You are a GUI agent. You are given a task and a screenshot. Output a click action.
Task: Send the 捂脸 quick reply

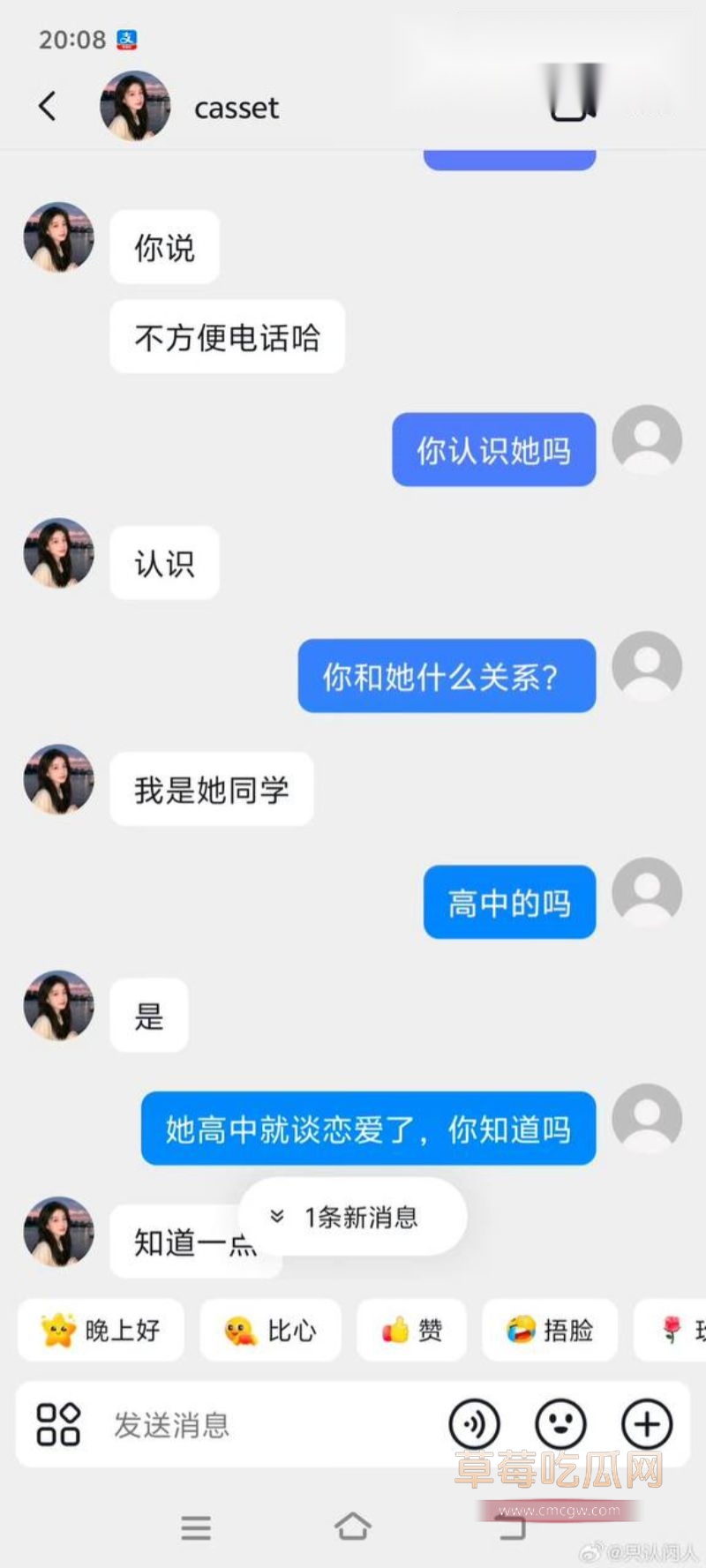[549, 1331]
